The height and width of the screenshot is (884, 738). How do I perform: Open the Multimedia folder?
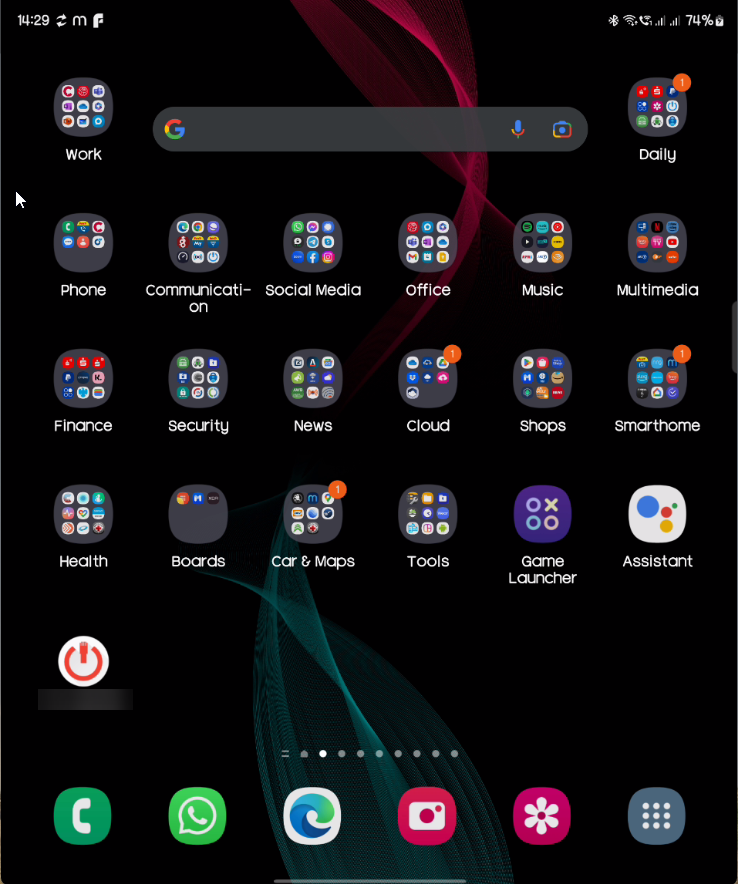point(657,243)
